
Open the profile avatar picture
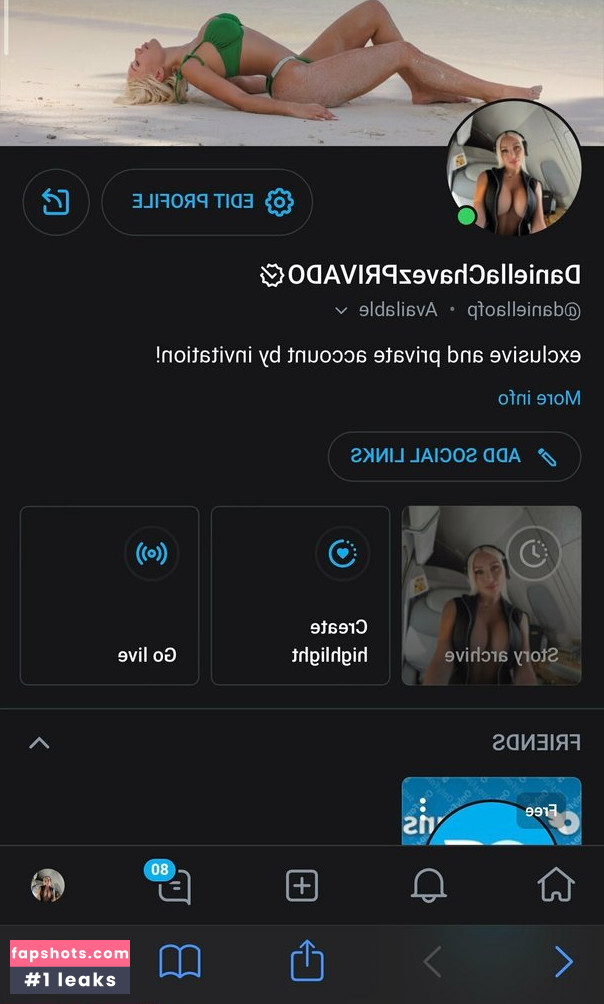(x=514, y=169)
